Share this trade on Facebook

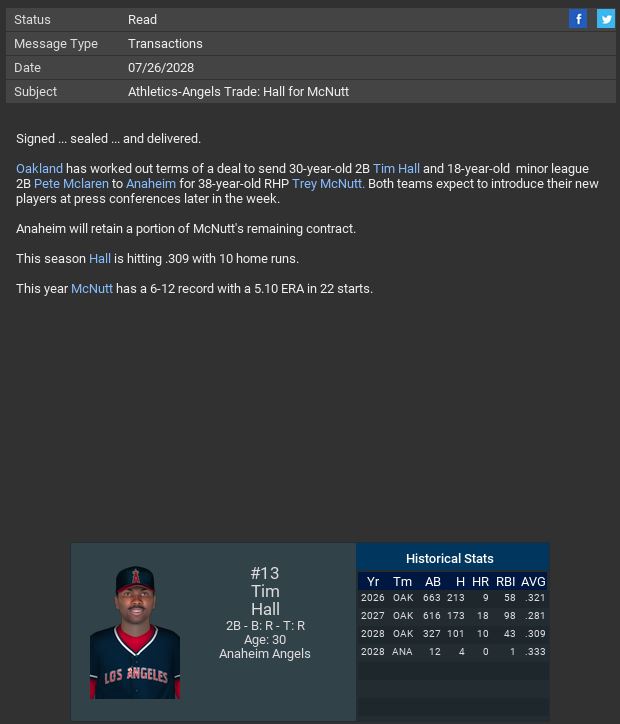tap(578, 19)
